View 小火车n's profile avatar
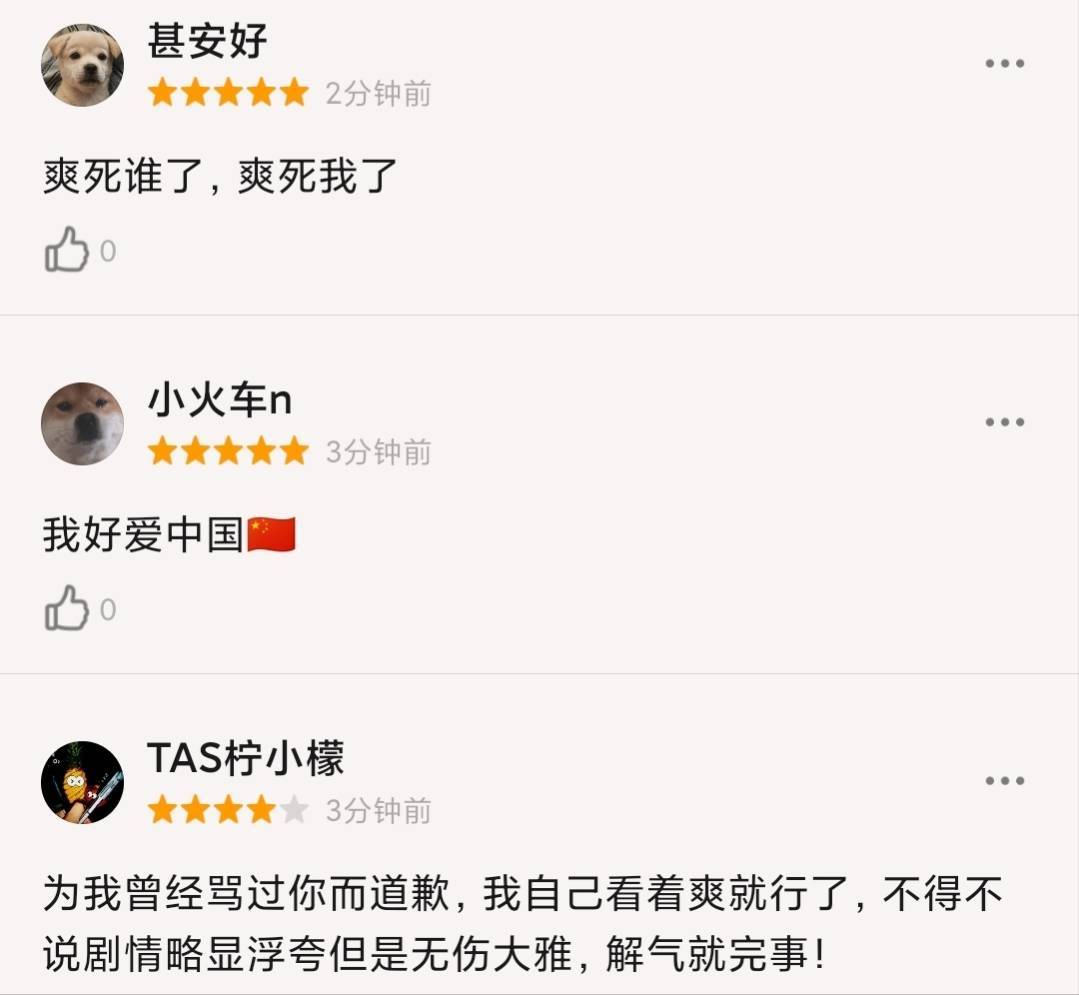Image resolution: width=1079 pixels, height=995 pixels. pos(82,423)
